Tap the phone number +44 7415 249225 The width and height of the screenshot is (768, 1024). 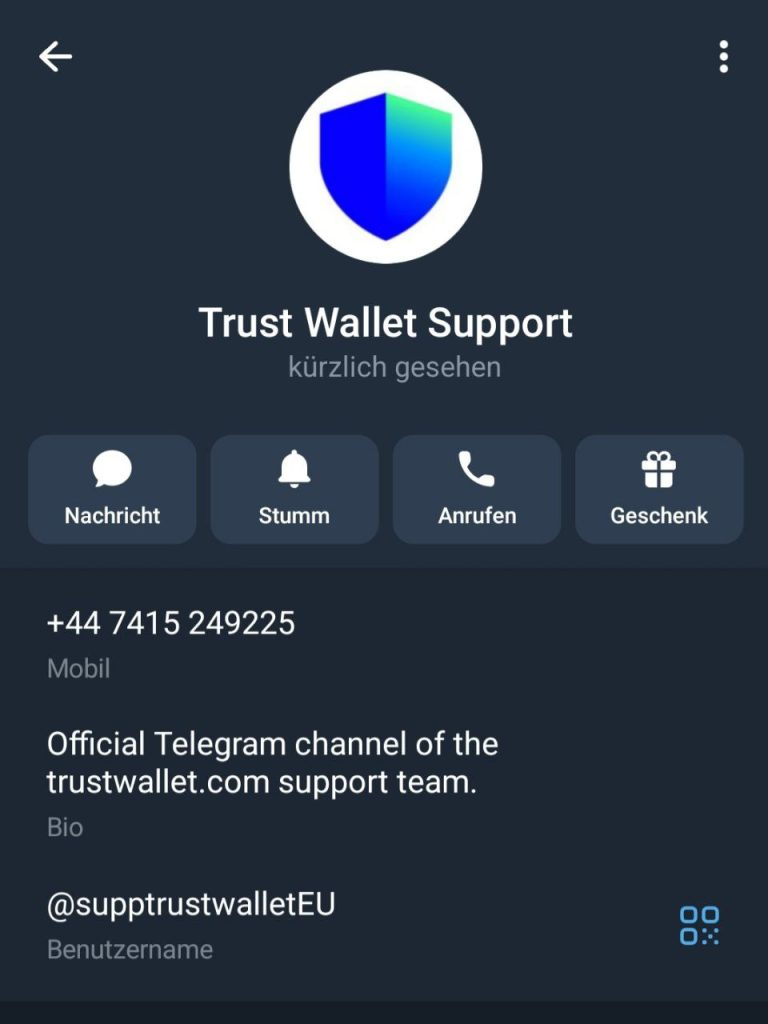(171, 624)
